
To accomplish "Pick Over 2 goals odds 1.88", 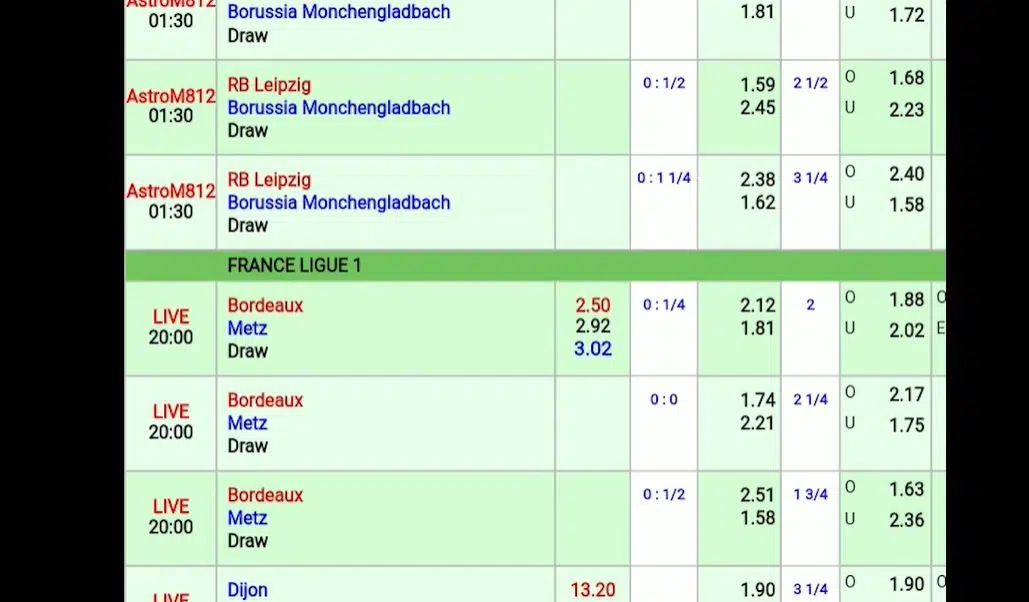I will pos(906,300).
